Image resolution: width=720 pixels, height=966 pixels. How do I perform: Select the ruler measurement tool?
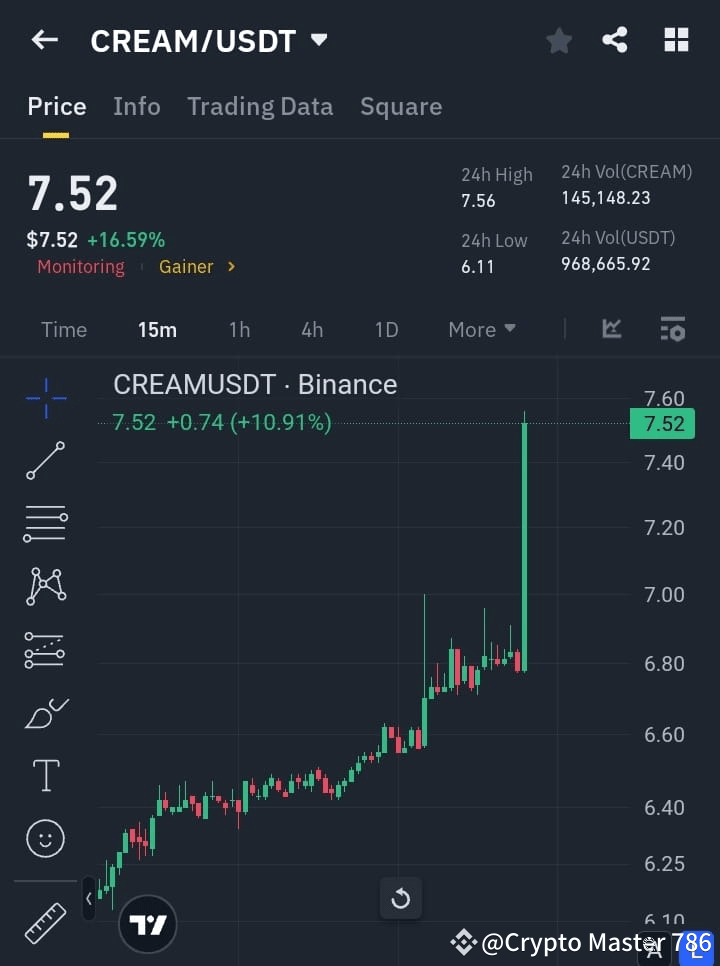45,923
